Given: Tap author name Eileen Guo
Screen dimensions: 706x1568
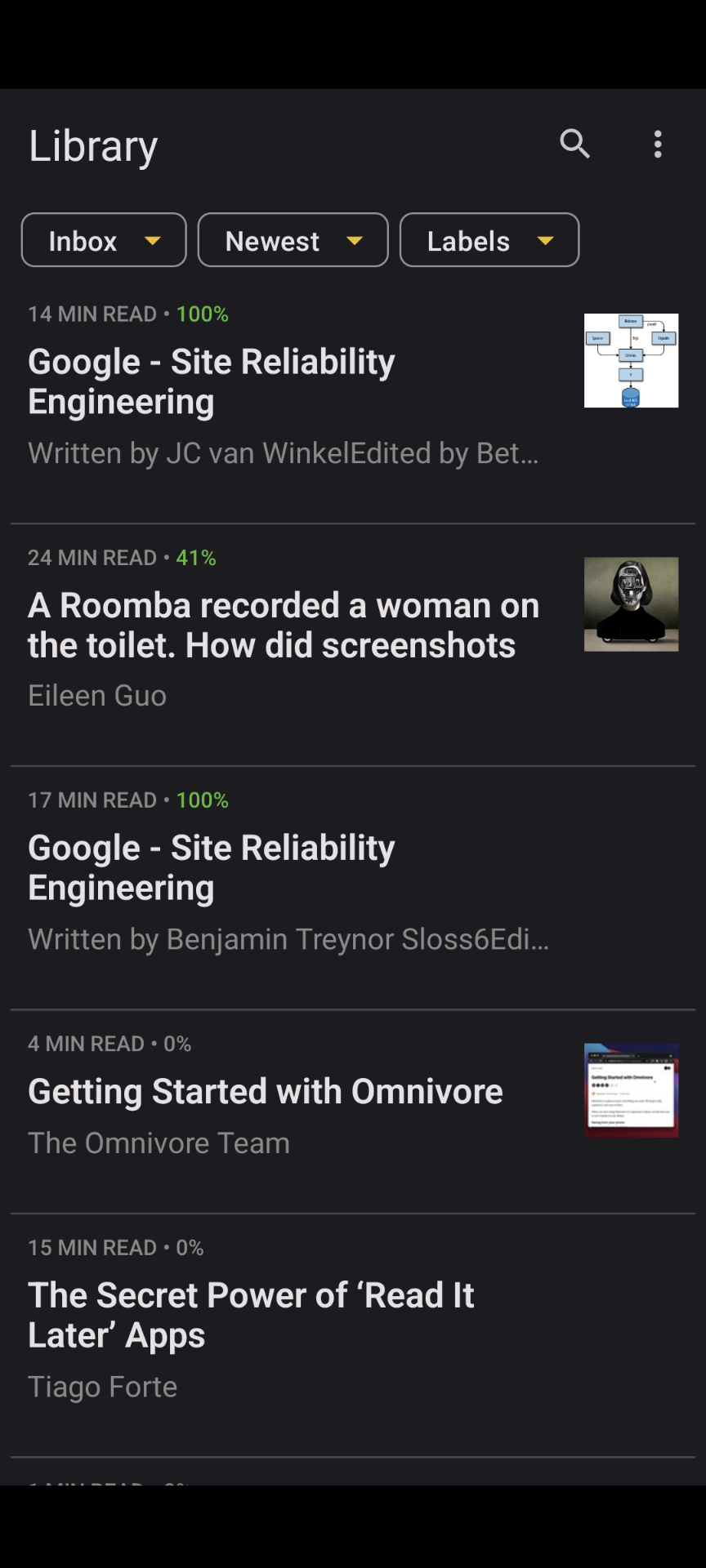Looking at the screenshot, I should point(96,695).
